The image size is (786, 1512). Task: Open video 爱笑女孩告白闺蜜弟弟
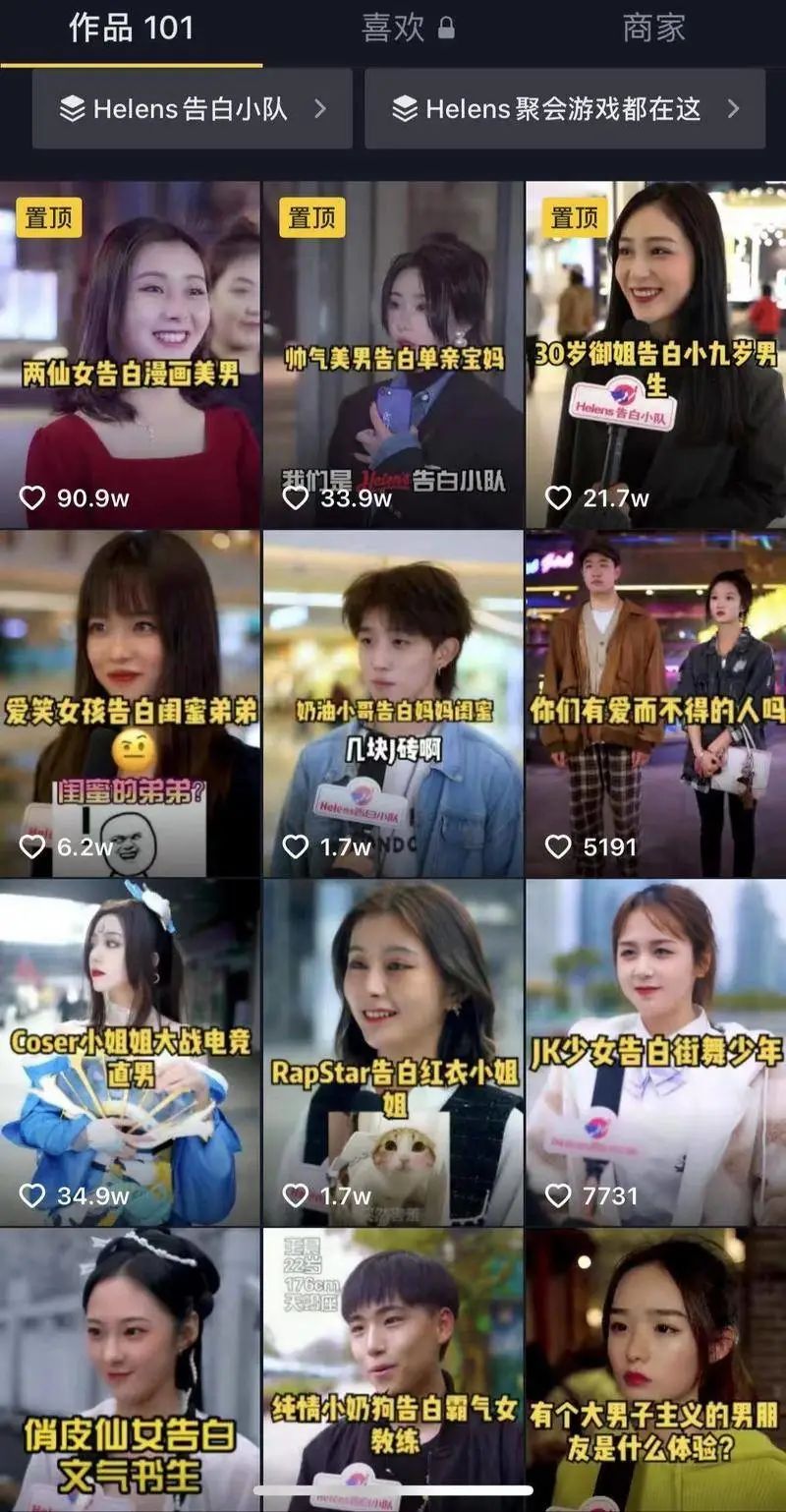click(131, 703)
